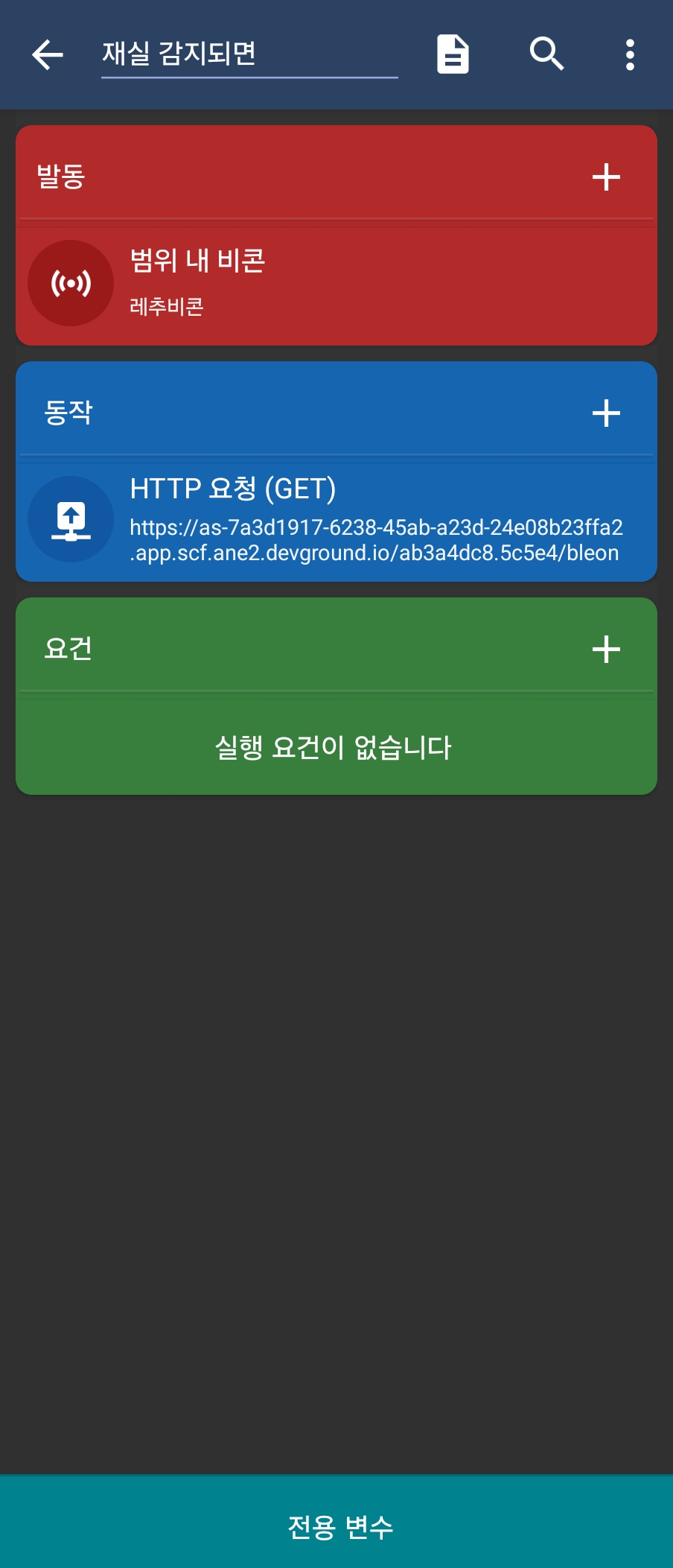This screenshot has height=1568, width=673.
Task: Open the 범위 내 비콘 trigger
Action: click(x=335, y=283)
